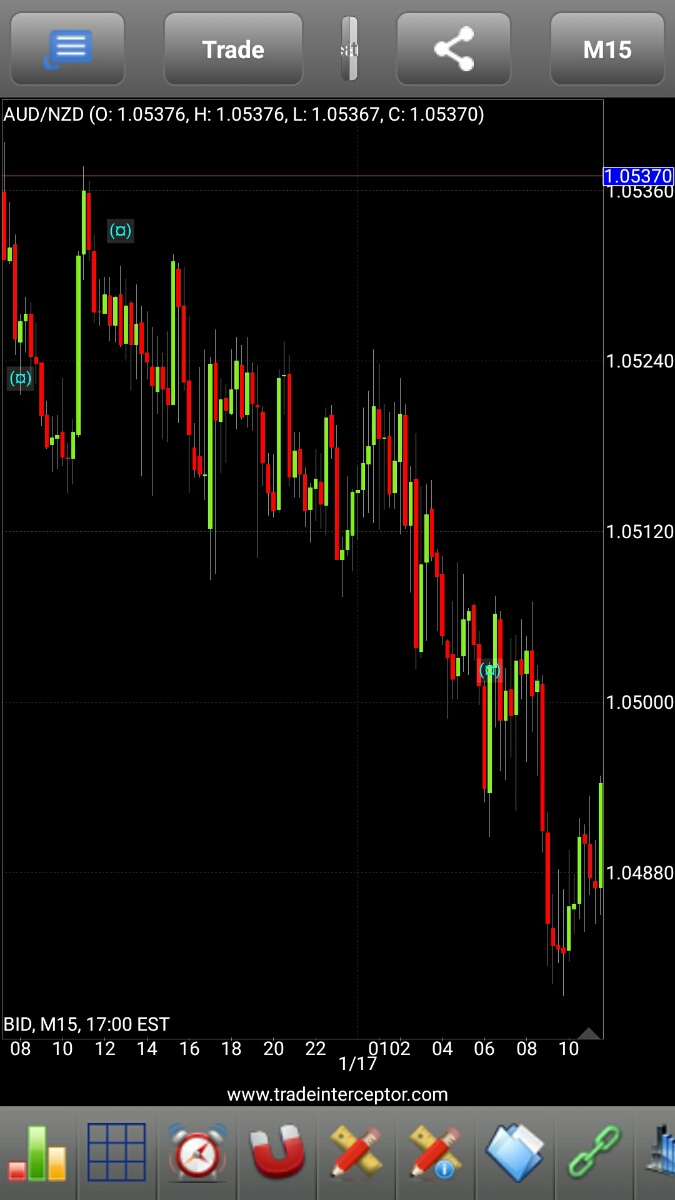Toggle the magnet snap tool
Screen dimensions: 675x1200
[x=276, y=1153]
